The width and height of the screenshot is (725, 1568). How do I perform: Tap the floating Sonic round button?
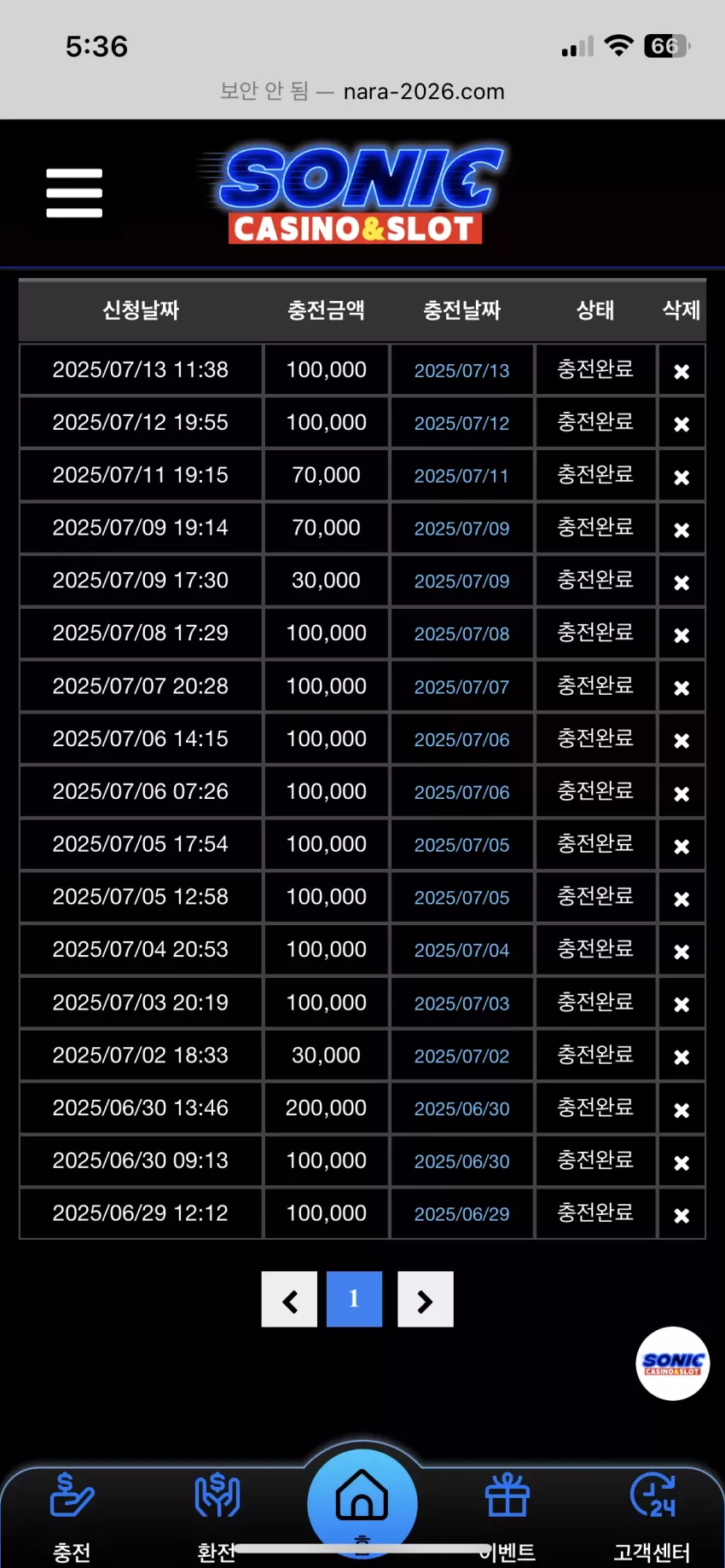click(673, 1363)
